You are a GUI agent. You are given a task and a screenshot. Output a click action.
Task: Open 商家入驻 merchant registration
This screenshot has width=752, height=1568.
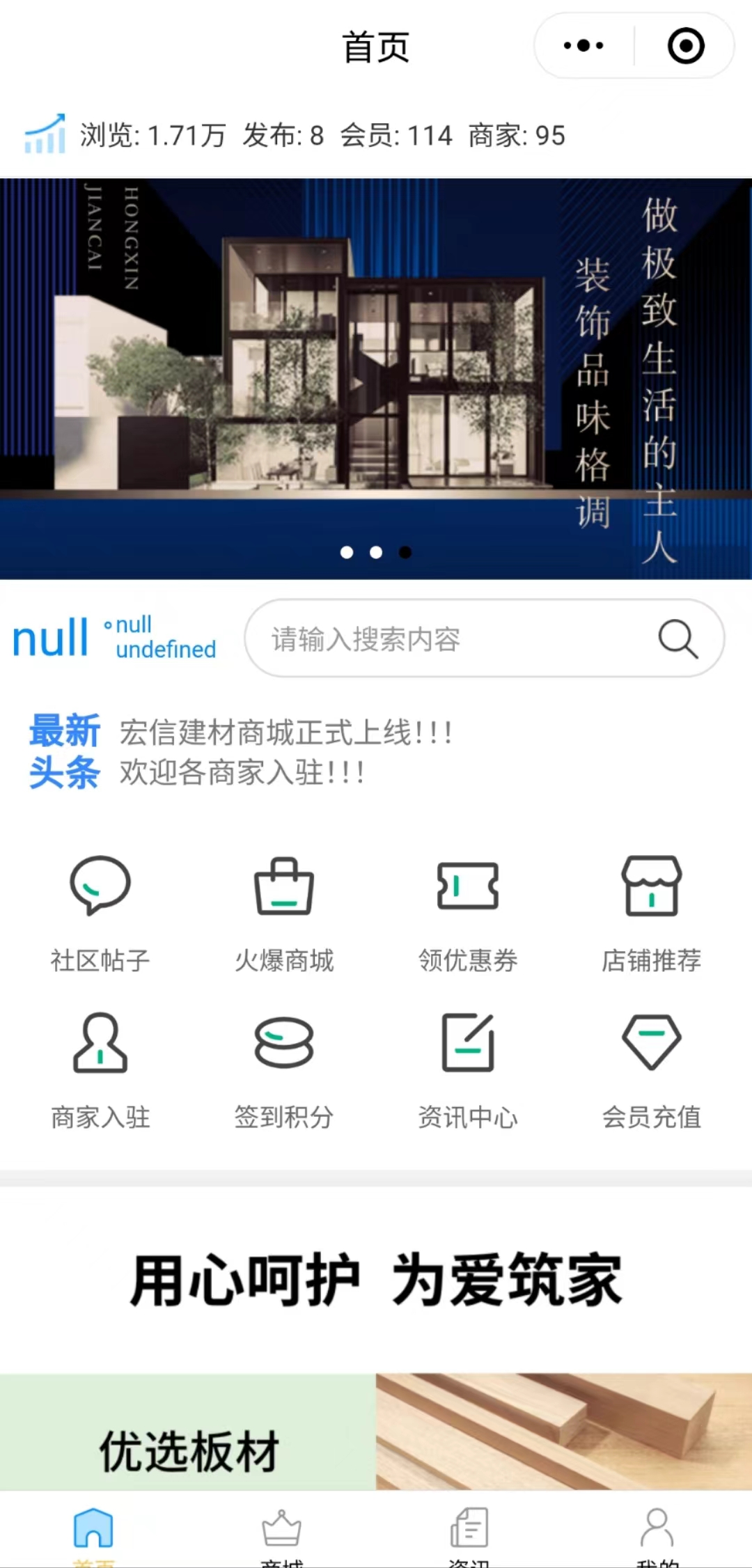100,1069
